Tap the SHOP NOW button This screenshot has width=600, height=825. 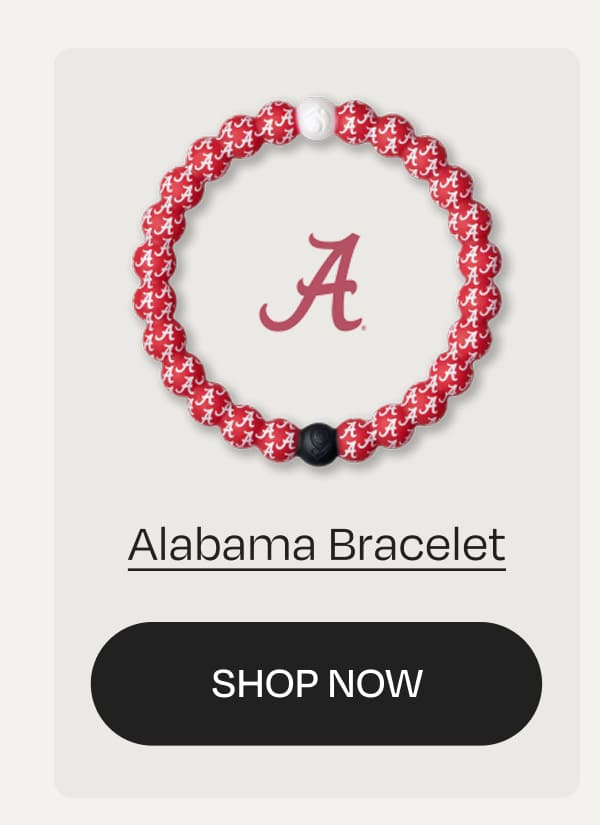pos(316,684)
